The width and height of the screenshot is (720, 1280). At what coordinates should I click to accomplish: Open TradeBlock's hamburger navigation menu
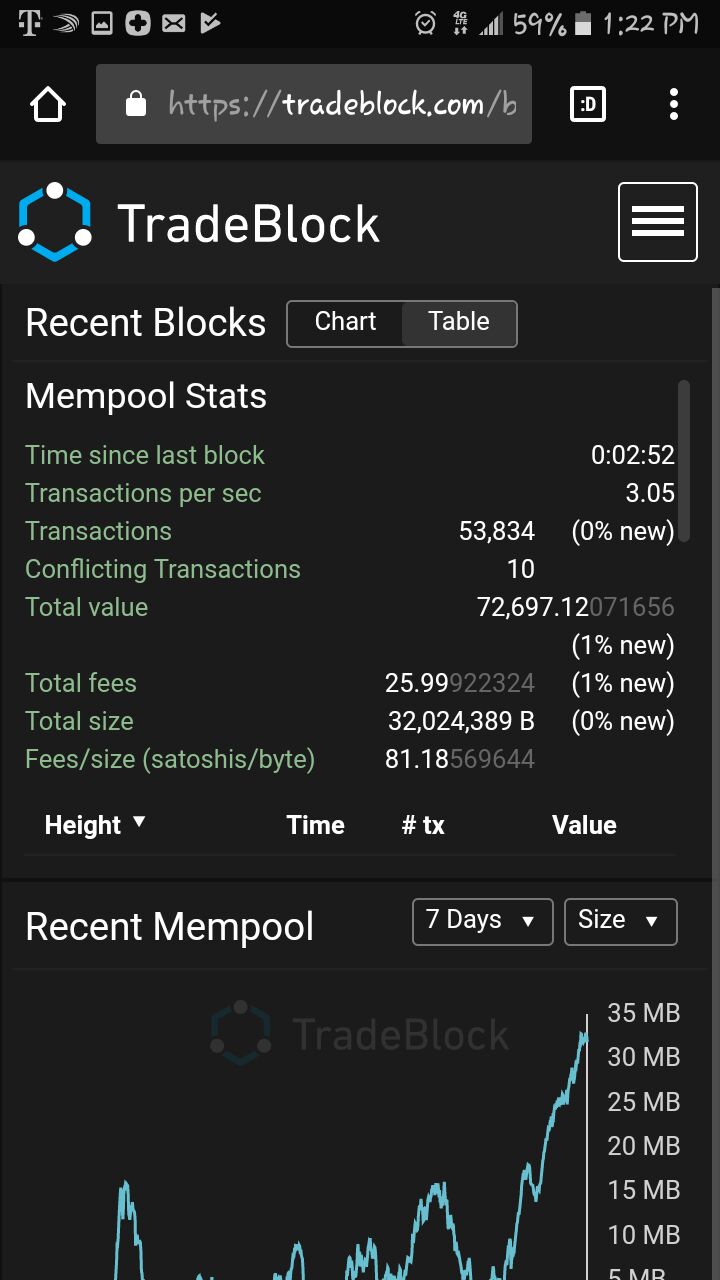[x=658, y=222]
